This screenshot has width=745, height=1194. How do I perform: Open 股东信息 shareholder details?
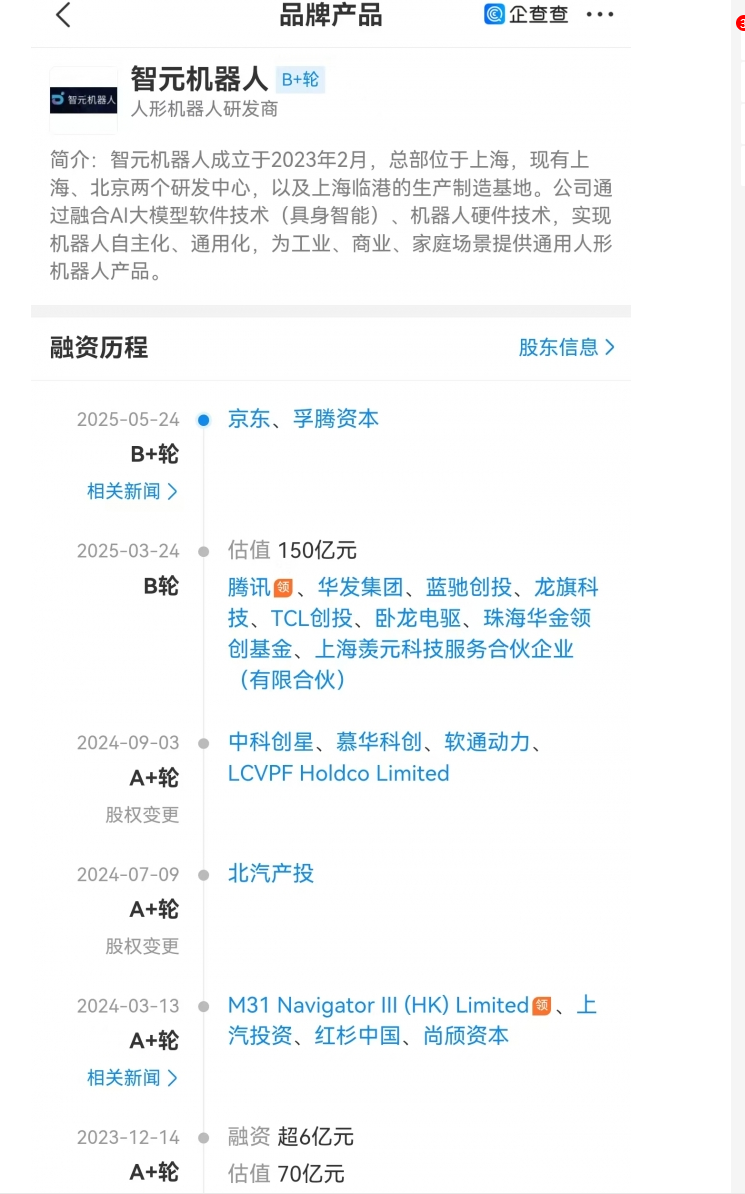(566, 347)
